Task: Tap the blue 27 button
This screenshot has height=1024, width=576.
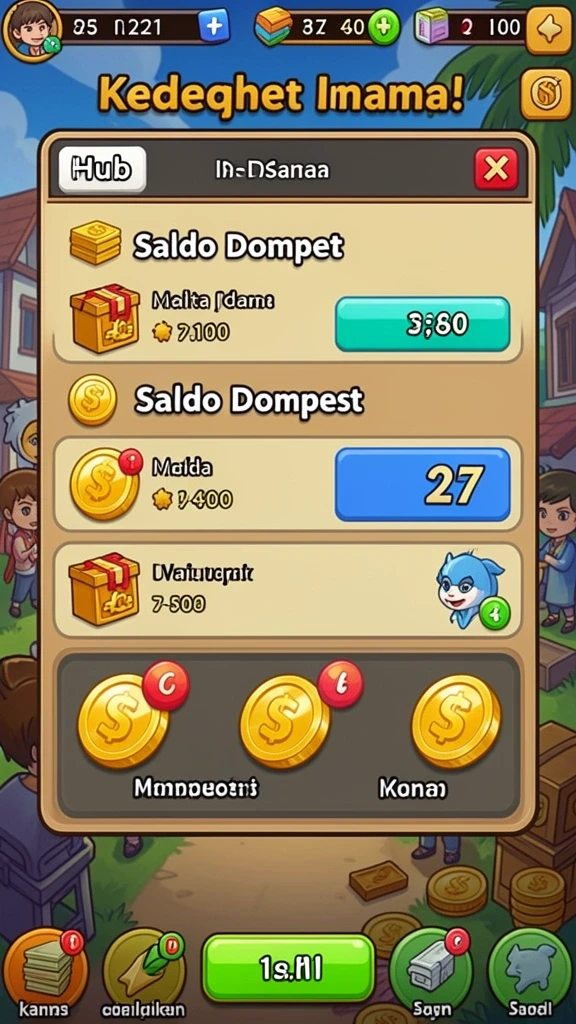Action: (423, 484)
